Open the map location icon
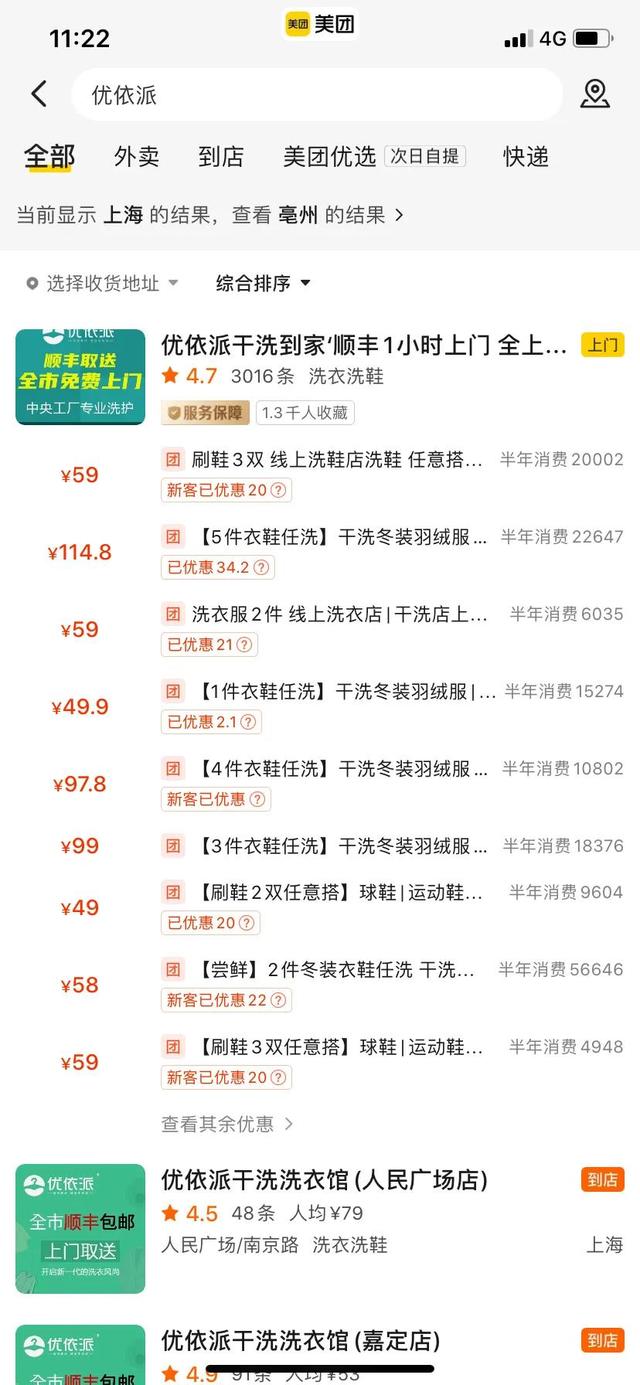The width and height of the screenshot is (640, 1385). click(x=595, y=94)
